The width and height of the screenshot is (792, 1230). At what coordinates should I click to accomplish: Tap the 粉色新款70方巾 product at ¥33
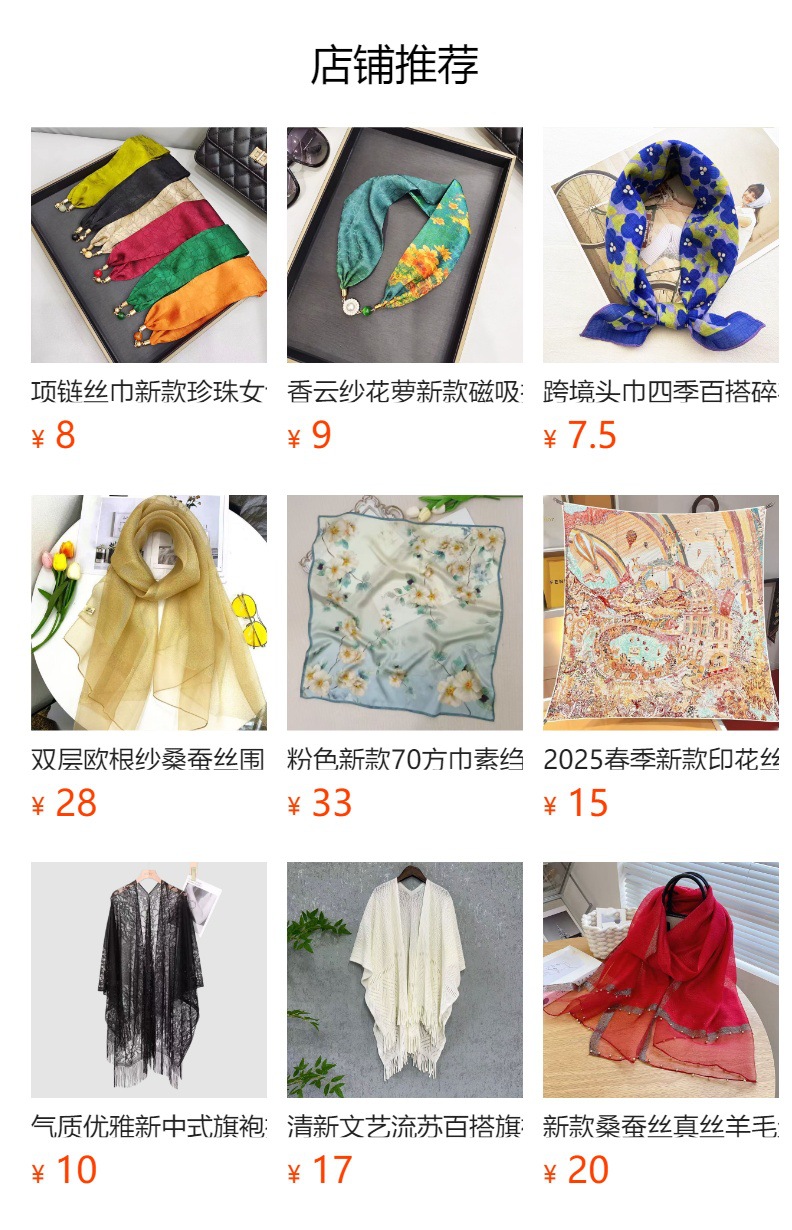(x=405, y=658)
